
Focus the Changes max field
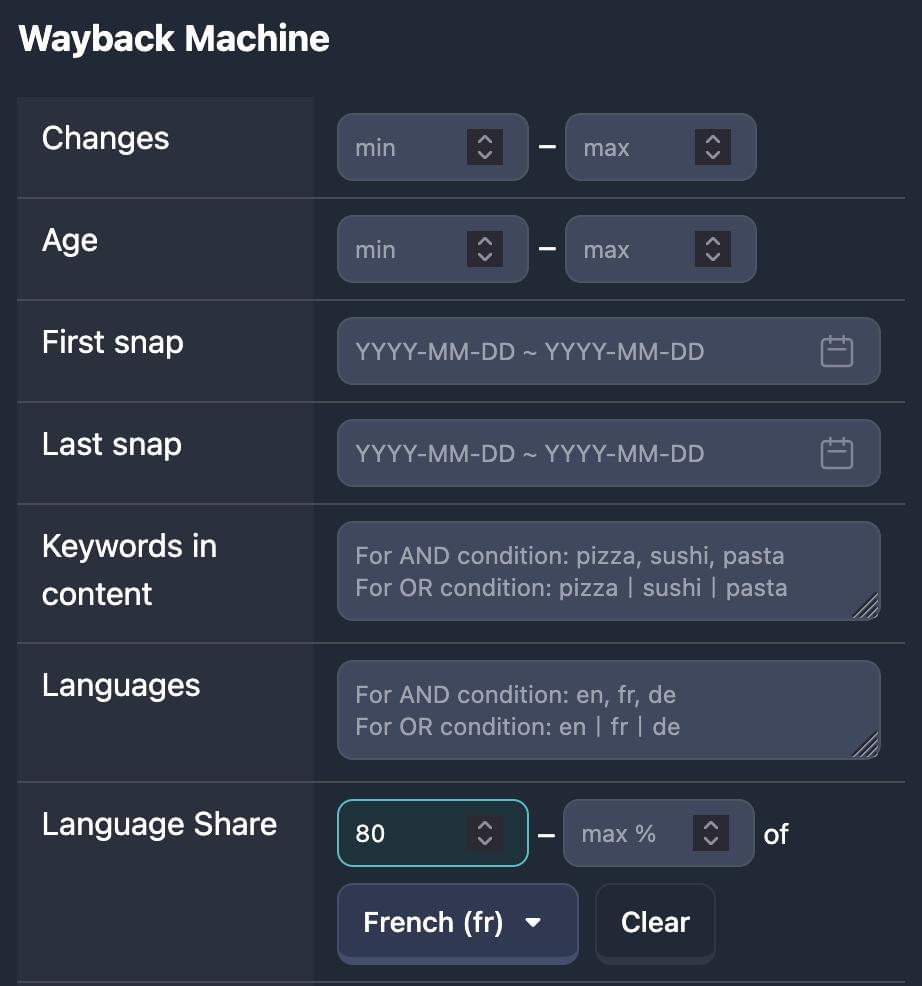(x=628, y=148)
